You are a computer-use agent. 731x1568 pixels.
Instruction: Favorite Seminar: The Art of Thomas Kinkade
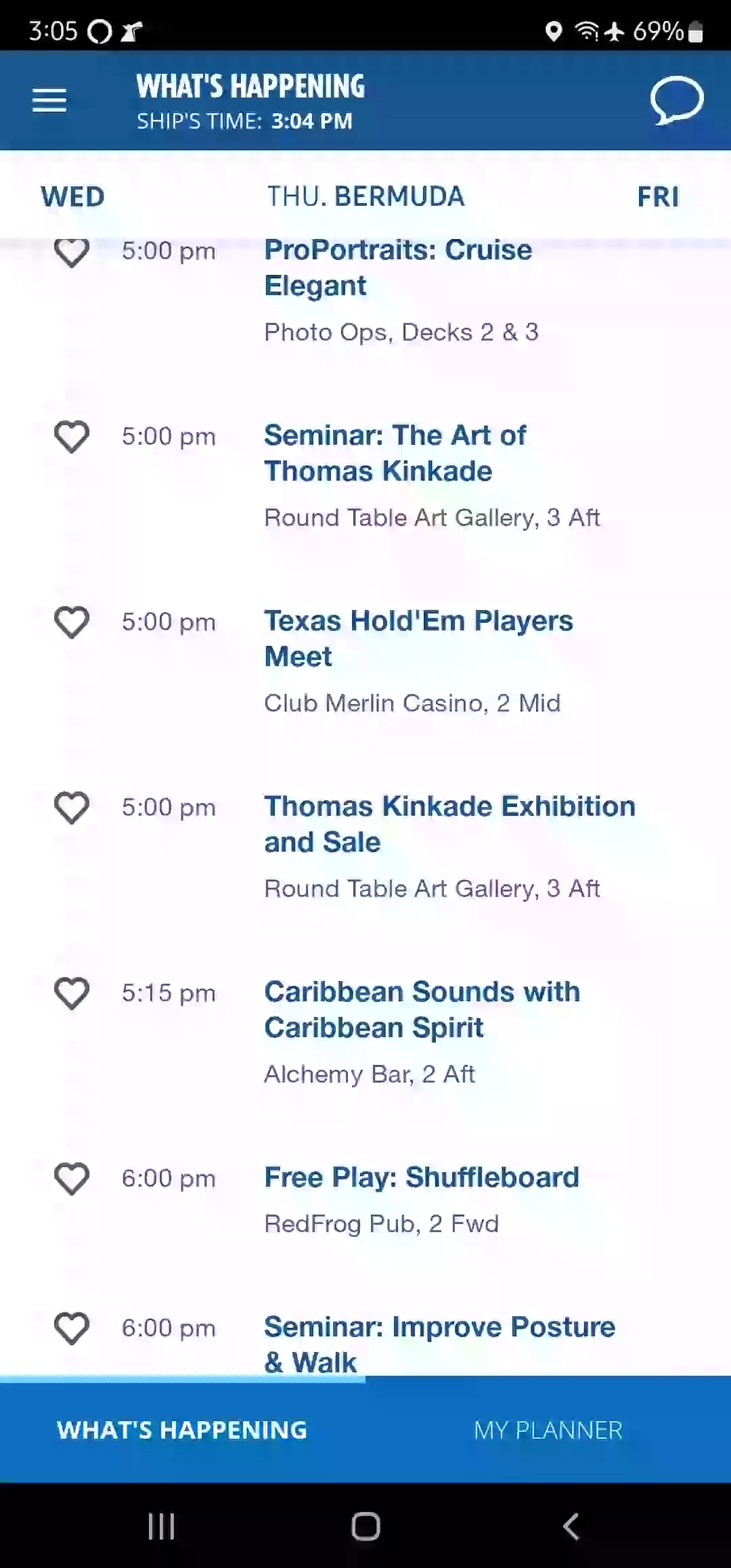(72, 437)
